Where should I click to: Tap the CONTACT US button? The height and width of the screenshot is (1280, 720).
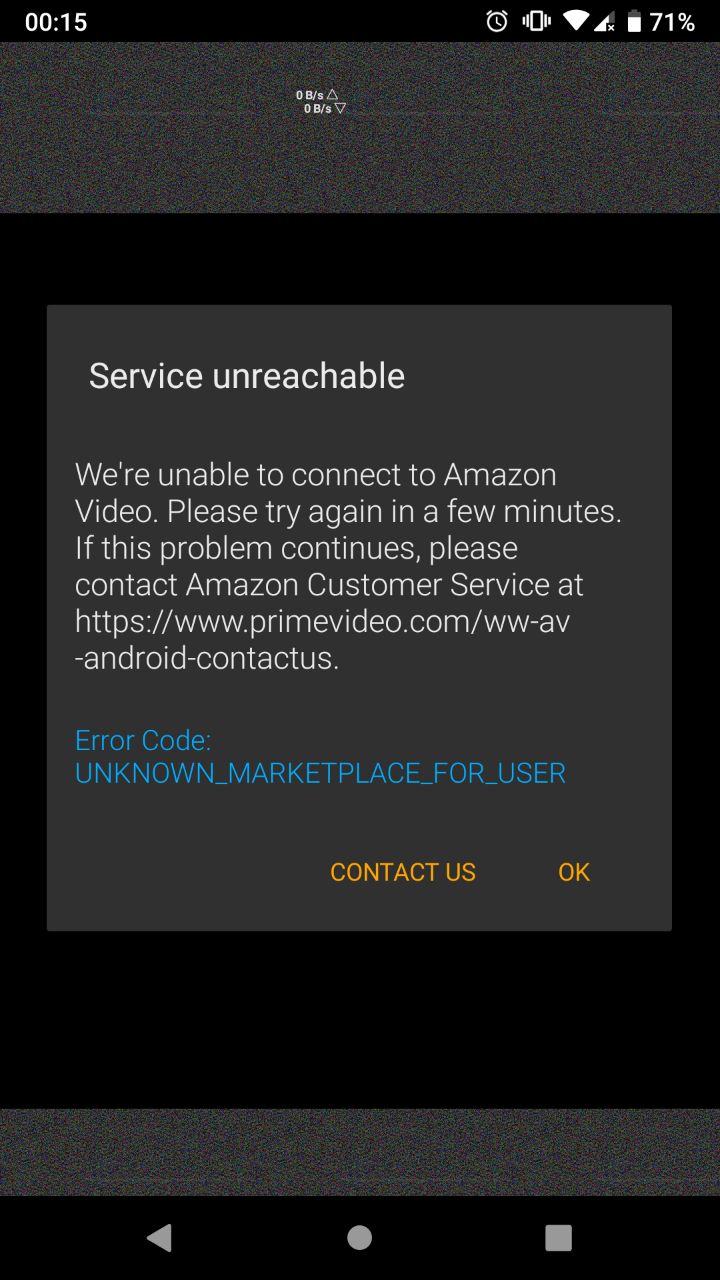click(403, 872)
